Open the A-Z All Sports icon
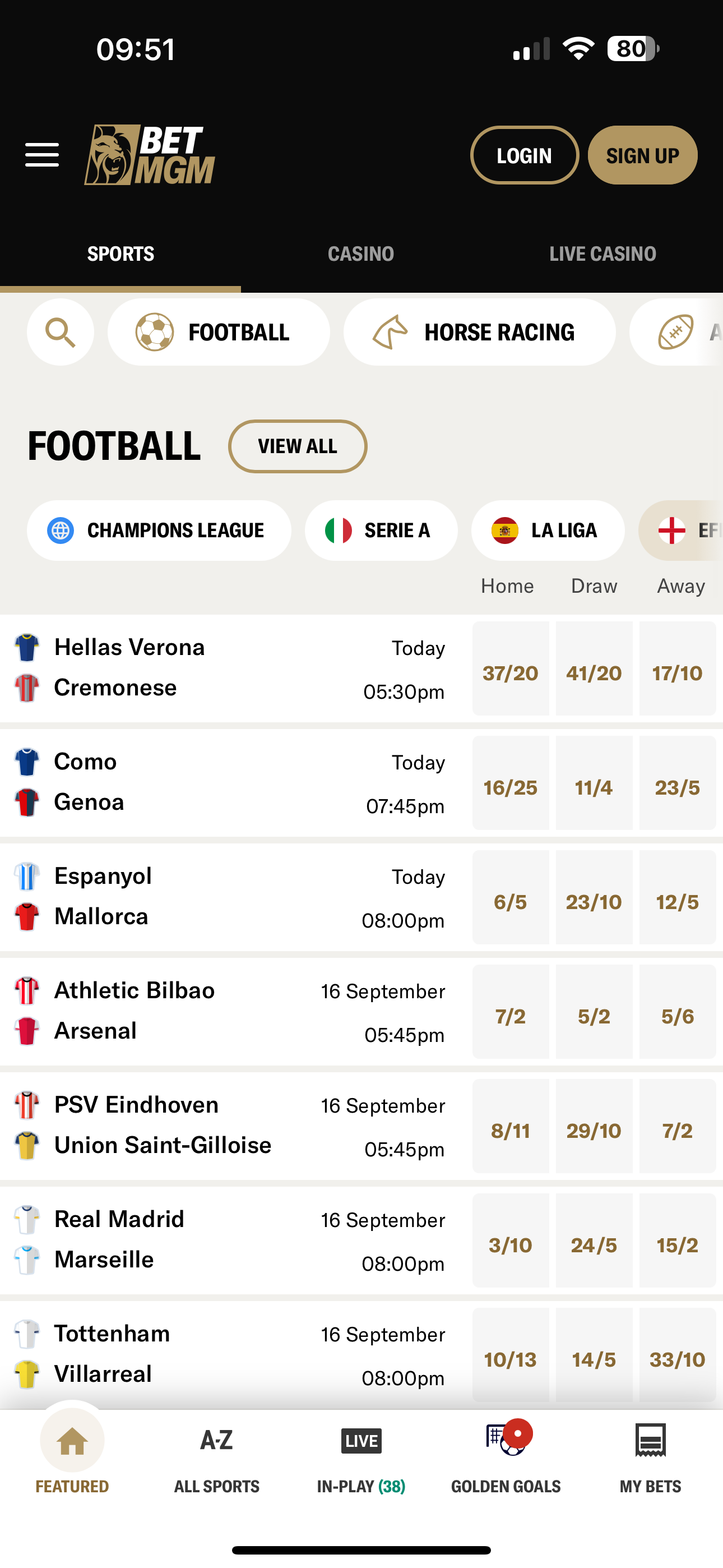 point(216,1439)
